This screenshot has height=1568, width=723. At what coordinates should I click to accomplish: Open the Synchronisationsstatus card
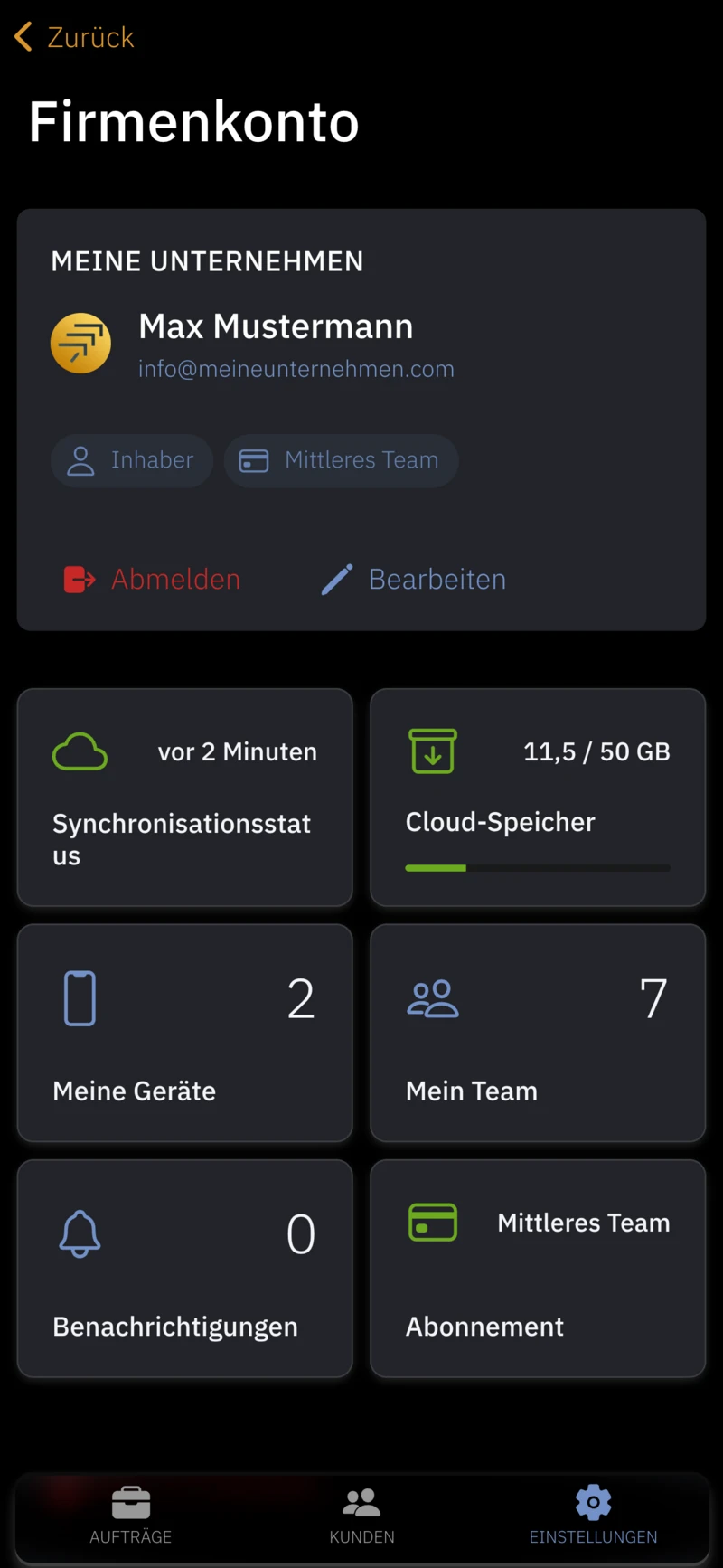(x=184, y=798)
